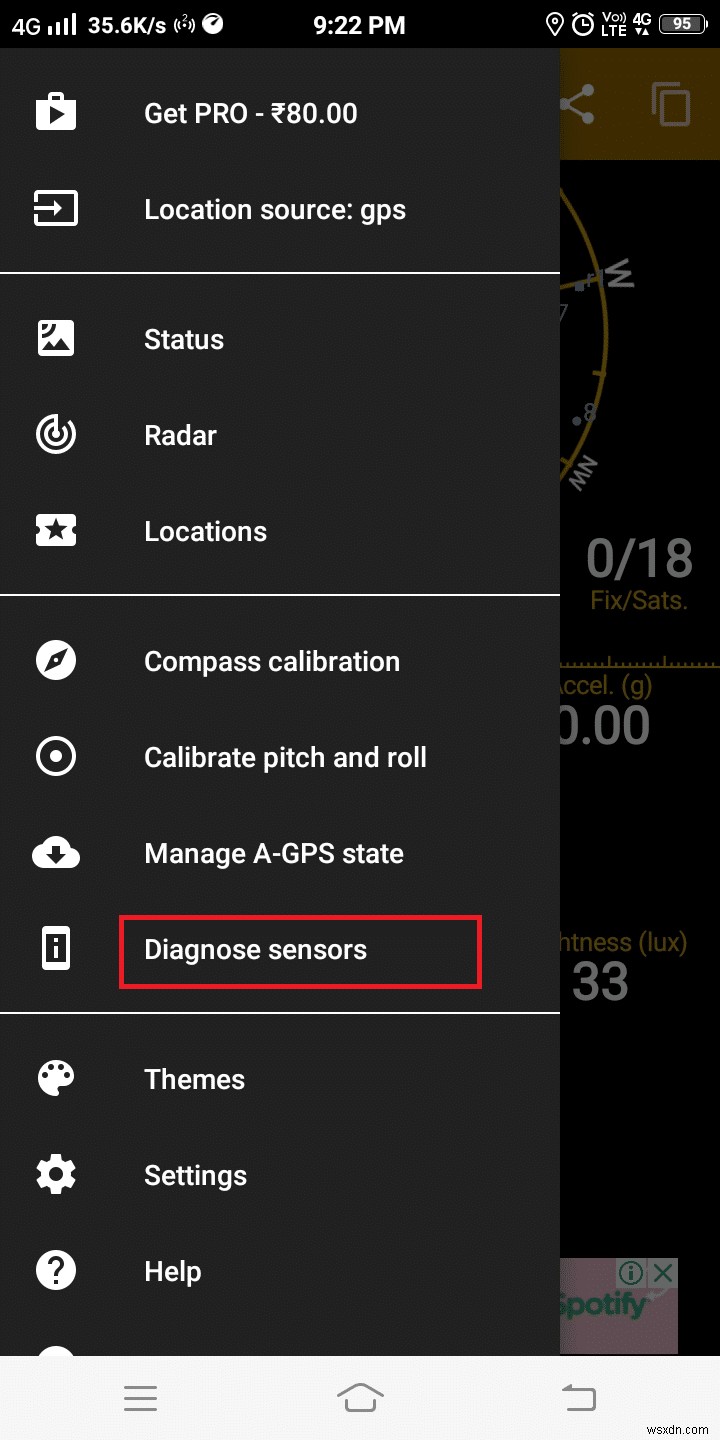Image resolution: width=720 pixels, height=1440 pixels.
Task: Select the Compass calibration icon
Action: (56, 660)
